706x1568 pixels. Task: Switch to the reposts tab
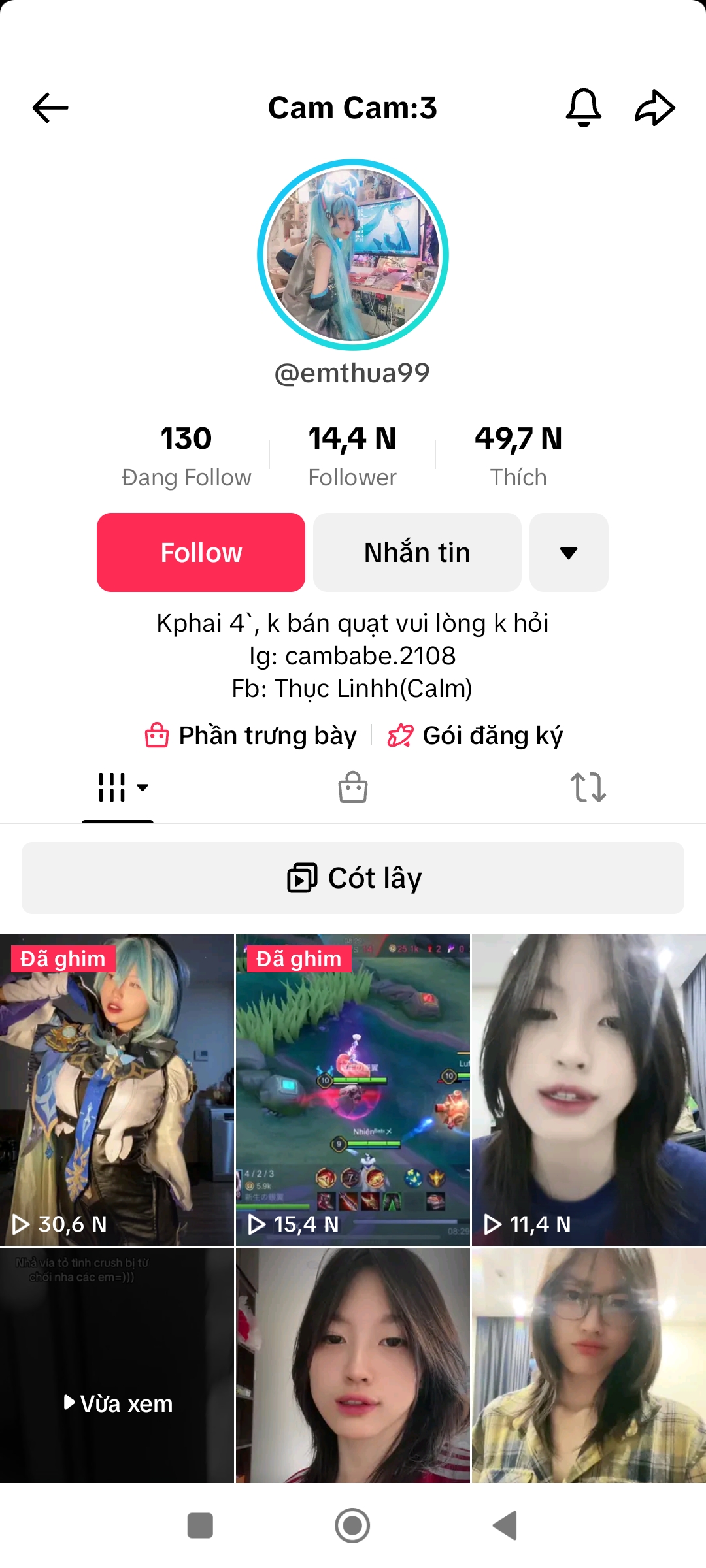[x=588, y=787]
